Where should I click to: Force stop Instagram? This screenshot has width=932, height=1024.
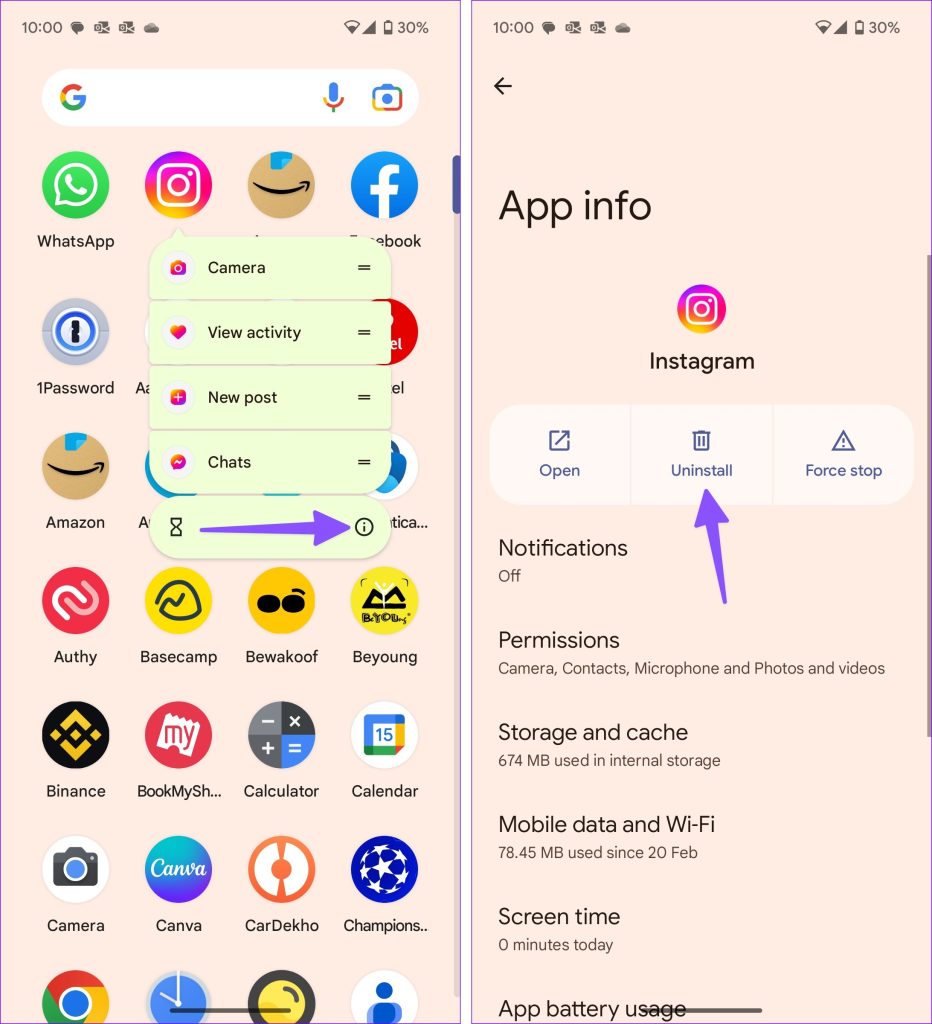coord(843,454)
